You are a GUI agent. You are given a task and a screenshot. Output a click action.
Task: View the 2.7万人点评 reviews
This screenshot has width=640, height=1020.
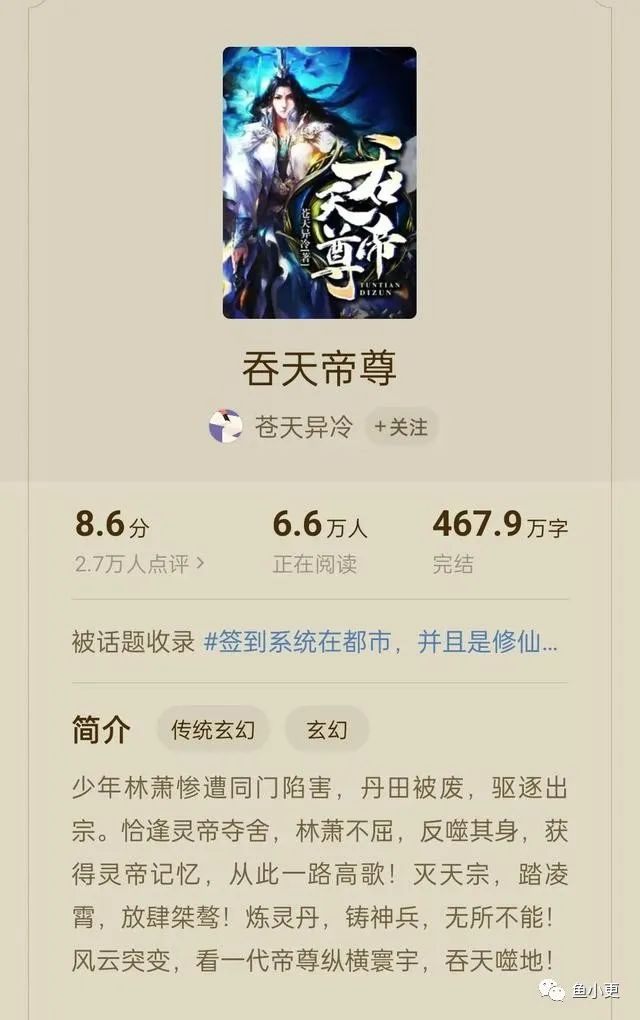(x=140, y=563)
